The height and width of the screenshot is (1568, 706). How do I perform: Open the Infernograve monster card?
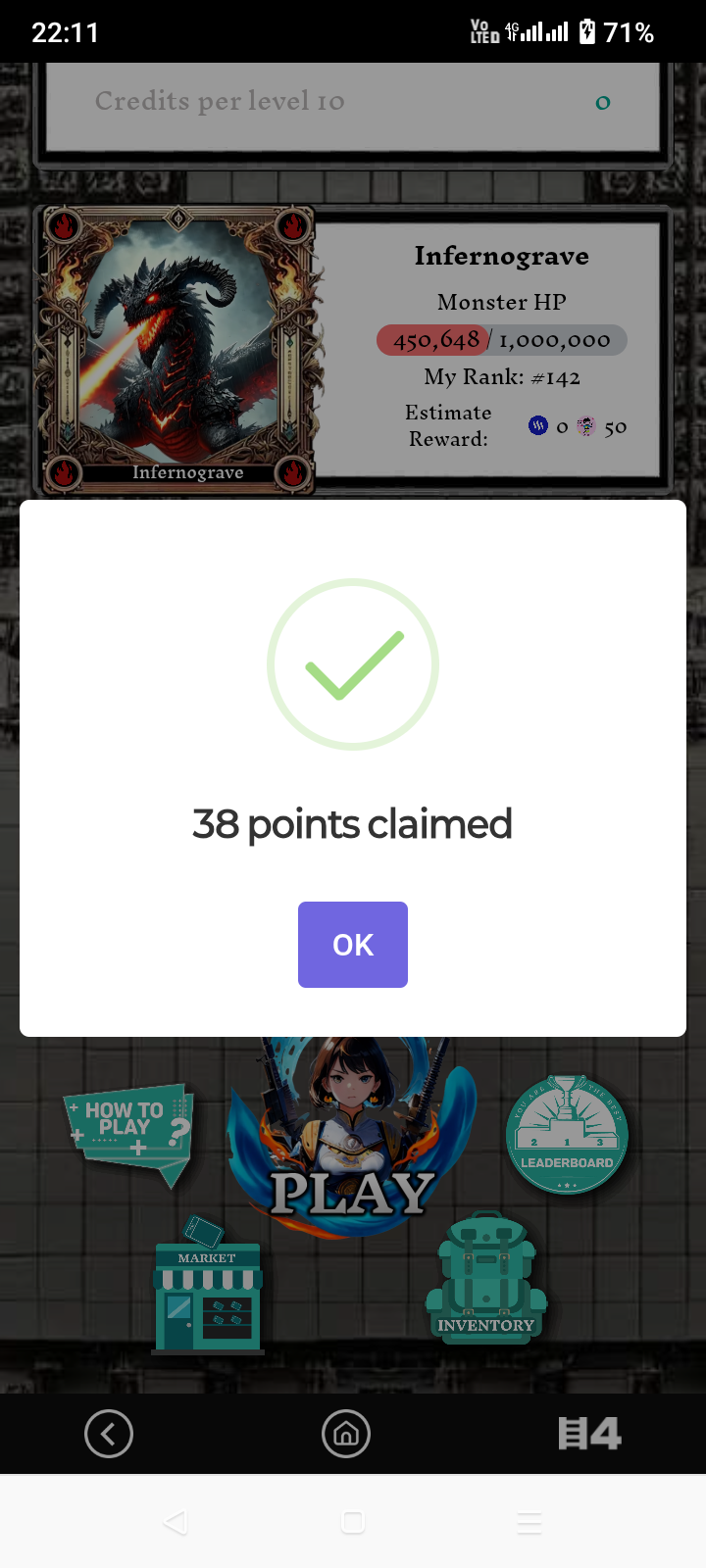click(178, 350)
